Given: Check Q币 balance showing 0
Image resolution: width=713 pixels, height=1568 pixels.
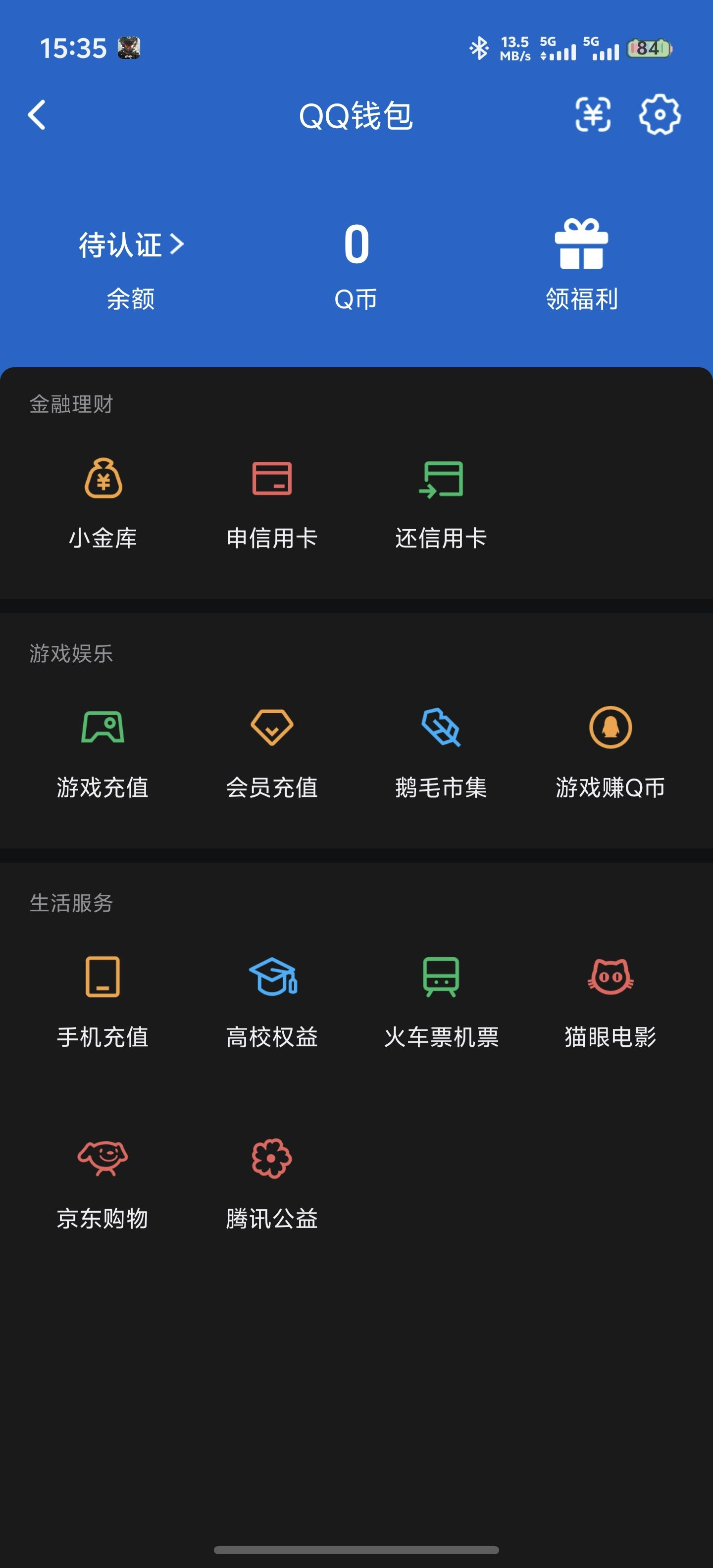Looking at the screenshot, I should tap(356, 259).
